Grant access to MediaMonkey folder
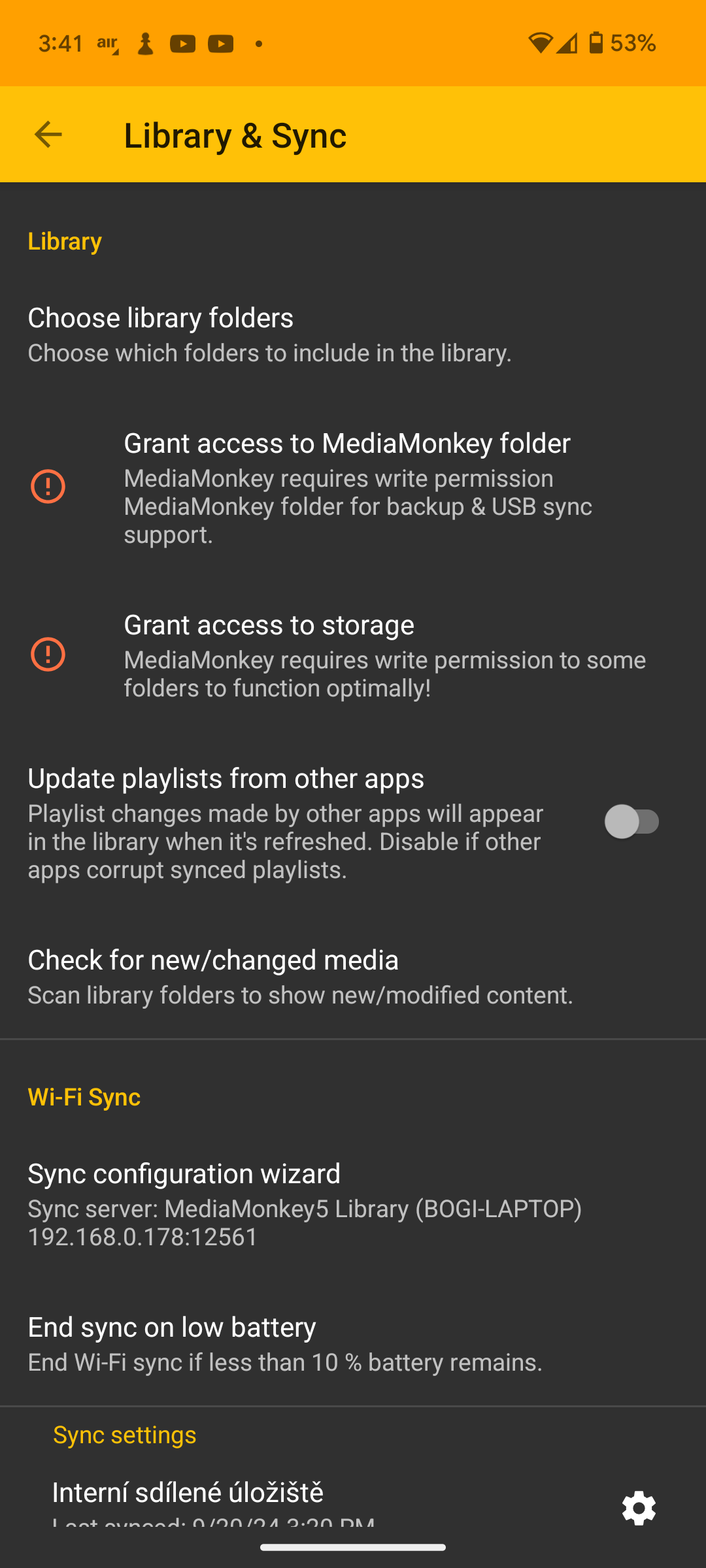This screenshot has height=1568, width=706. click(353, 487)
